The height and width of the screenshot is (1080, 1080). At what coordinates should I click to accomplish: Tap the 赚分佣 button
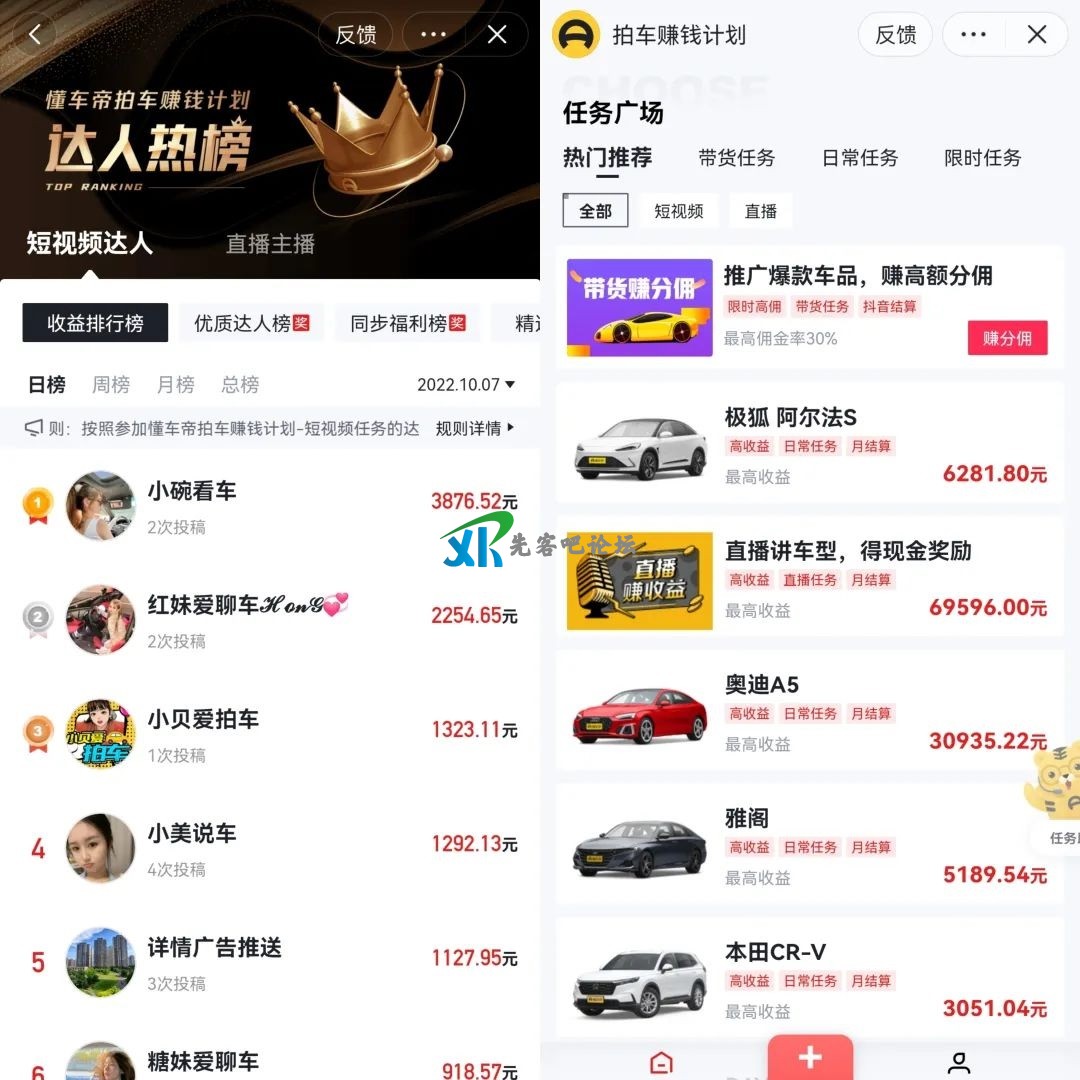1007,338
